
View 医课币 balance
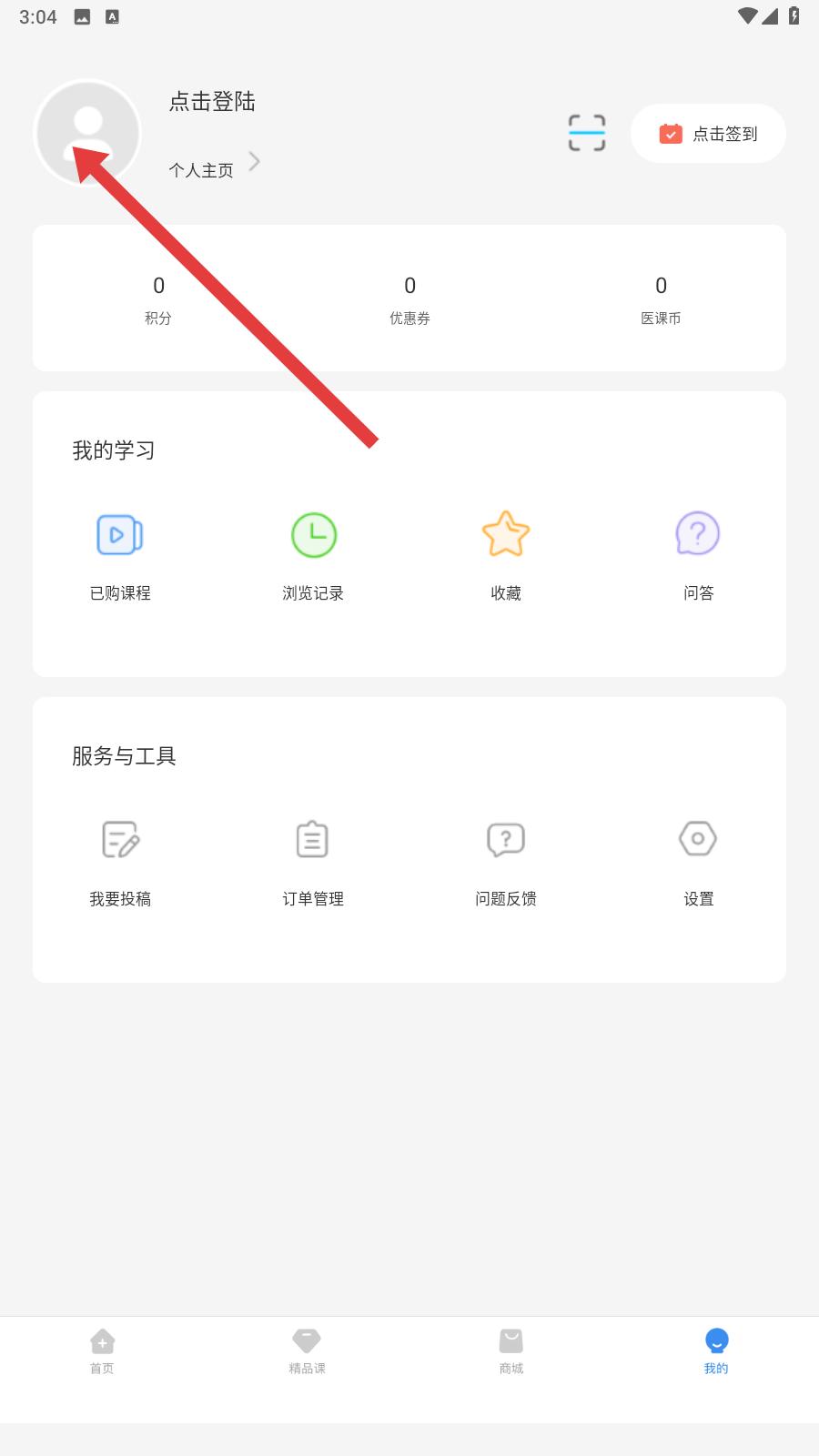pyautogui.click(x=661, y=299)
